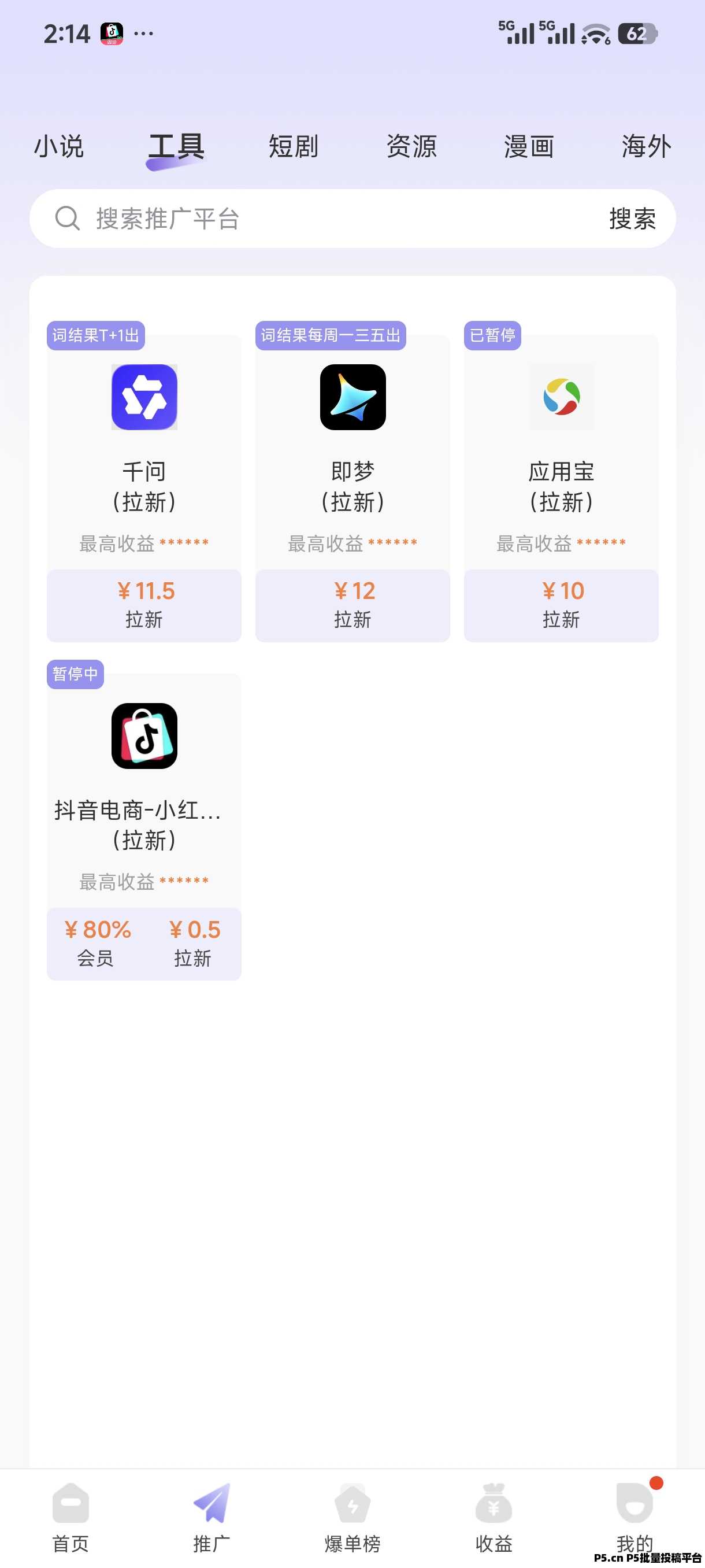Image resolution: width=705 pixels, height=1568 pixels.
Task: Switch to the 小说 tab
Action: (x=58, y=146)
